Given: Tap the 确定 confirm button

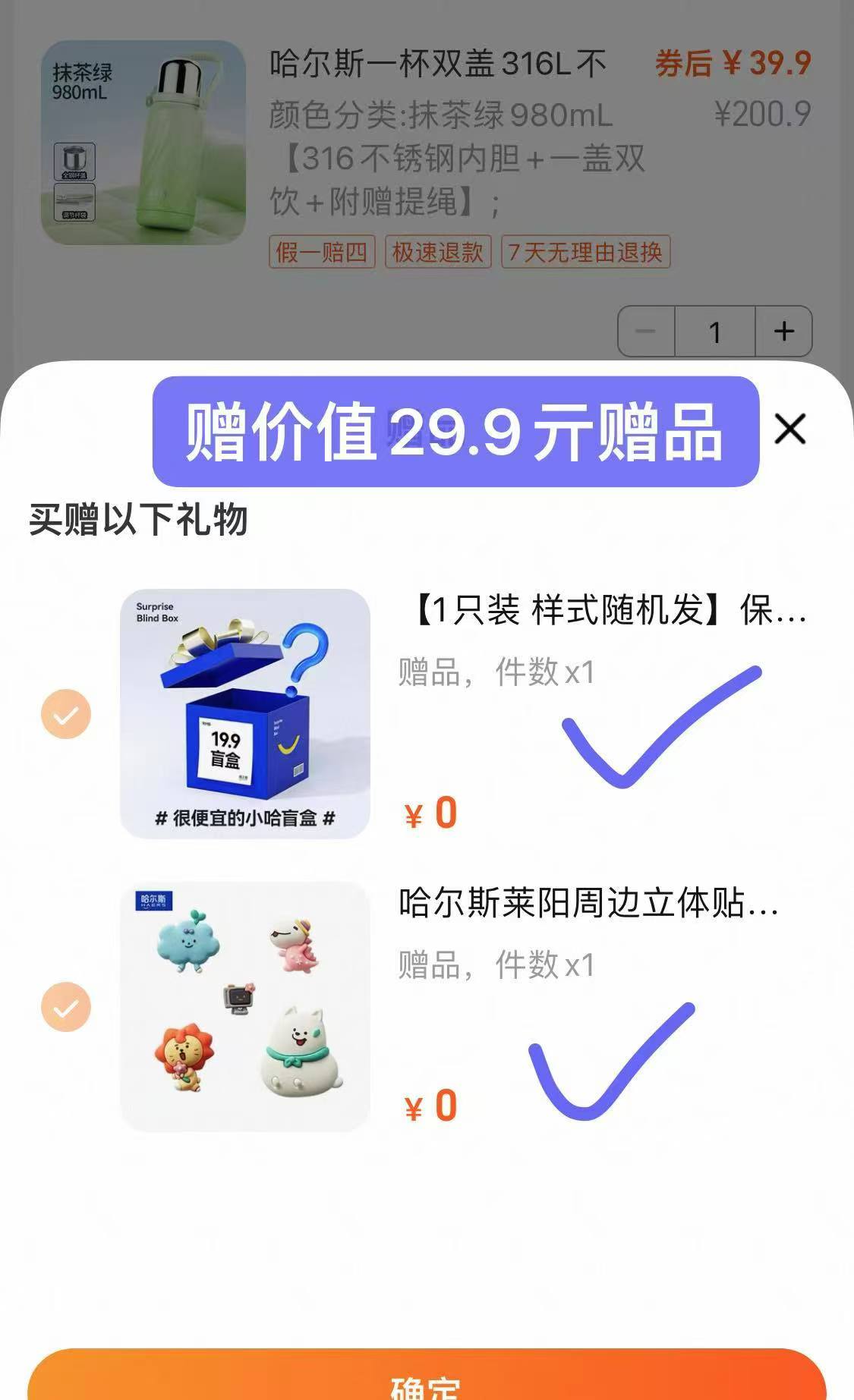Looking at the screenshot, I should click(x=427, y=1383).
